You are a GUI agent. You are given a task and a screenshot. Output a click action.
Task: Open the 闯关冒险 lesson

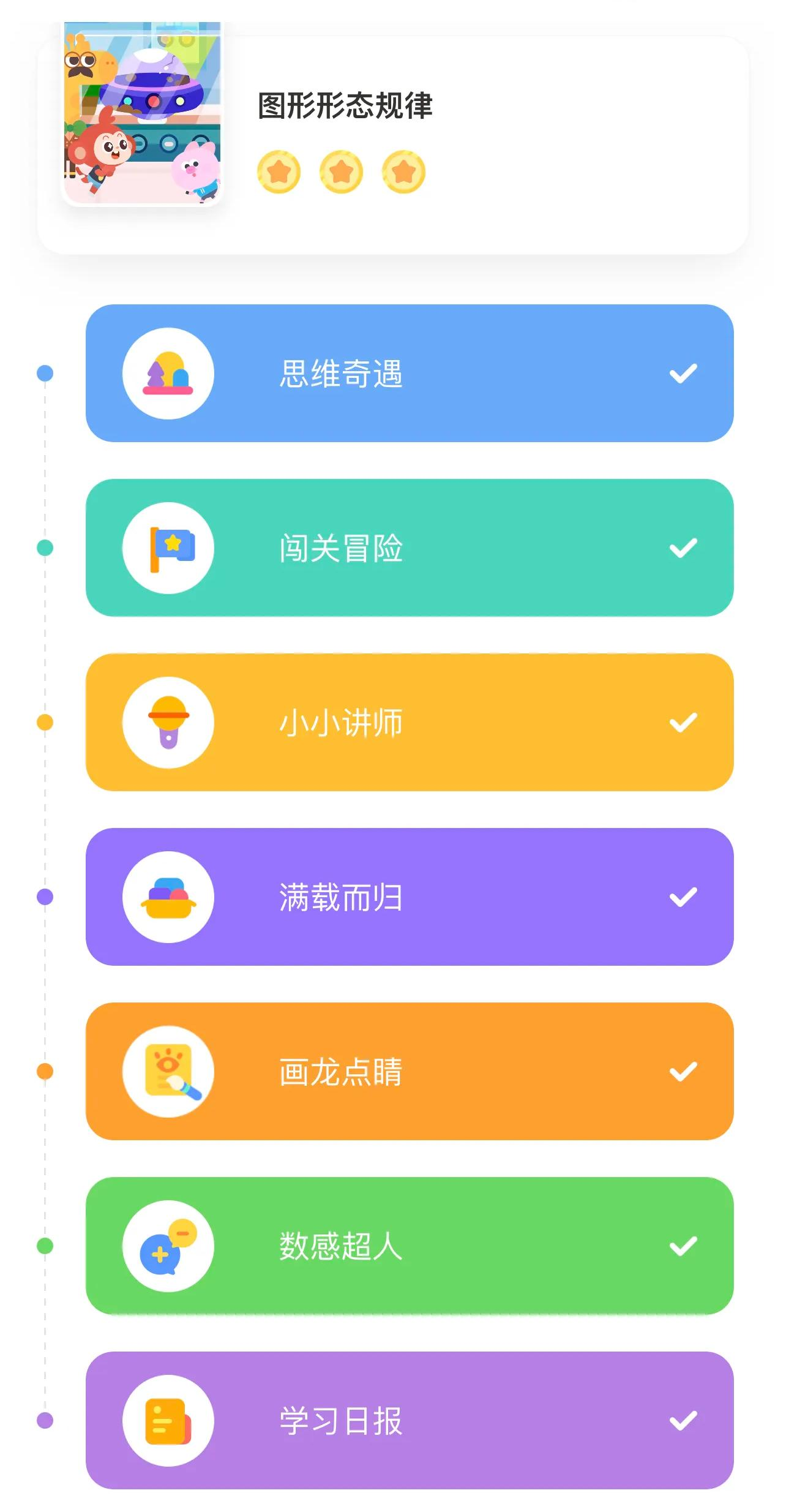pyautogui.click(x=410, y=548)
